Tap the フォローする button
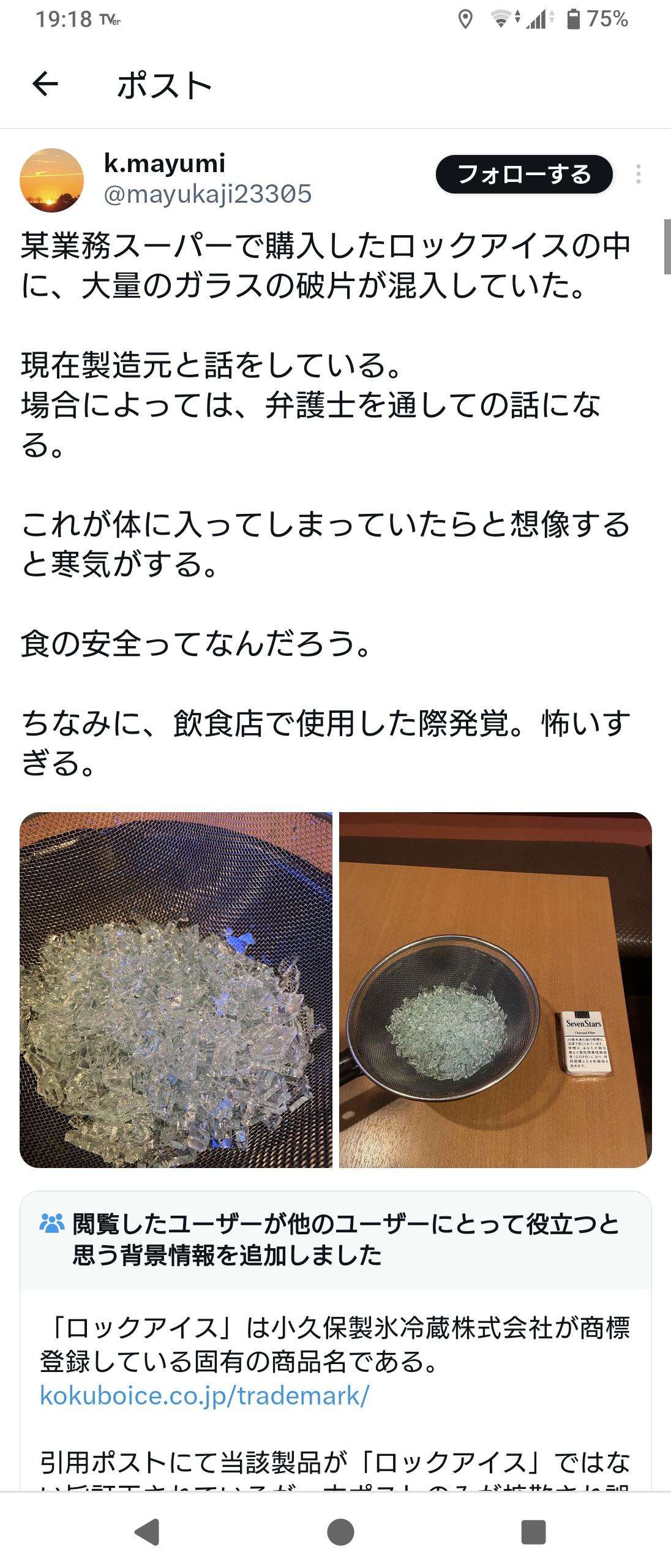This screenshot has width=671, height=1568. click(523, 175)
